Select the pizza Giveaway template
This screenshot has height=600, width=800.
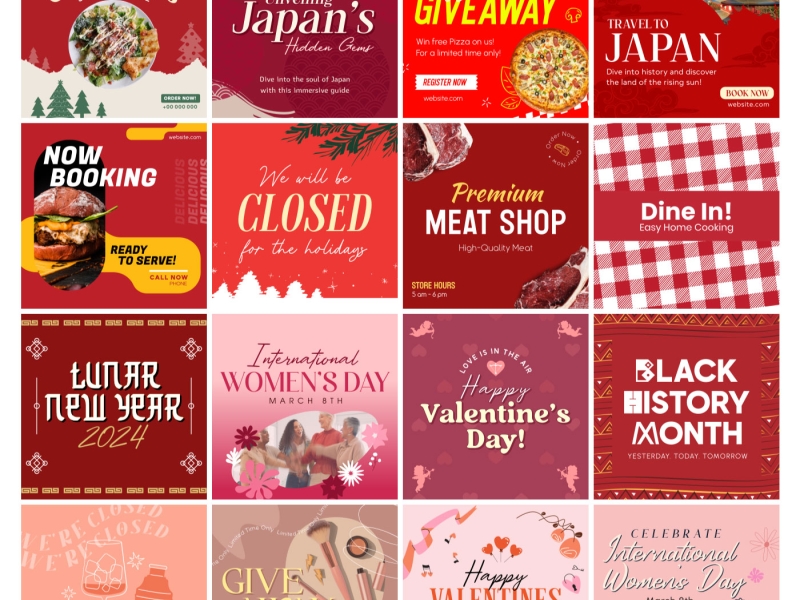click(496, 59)
